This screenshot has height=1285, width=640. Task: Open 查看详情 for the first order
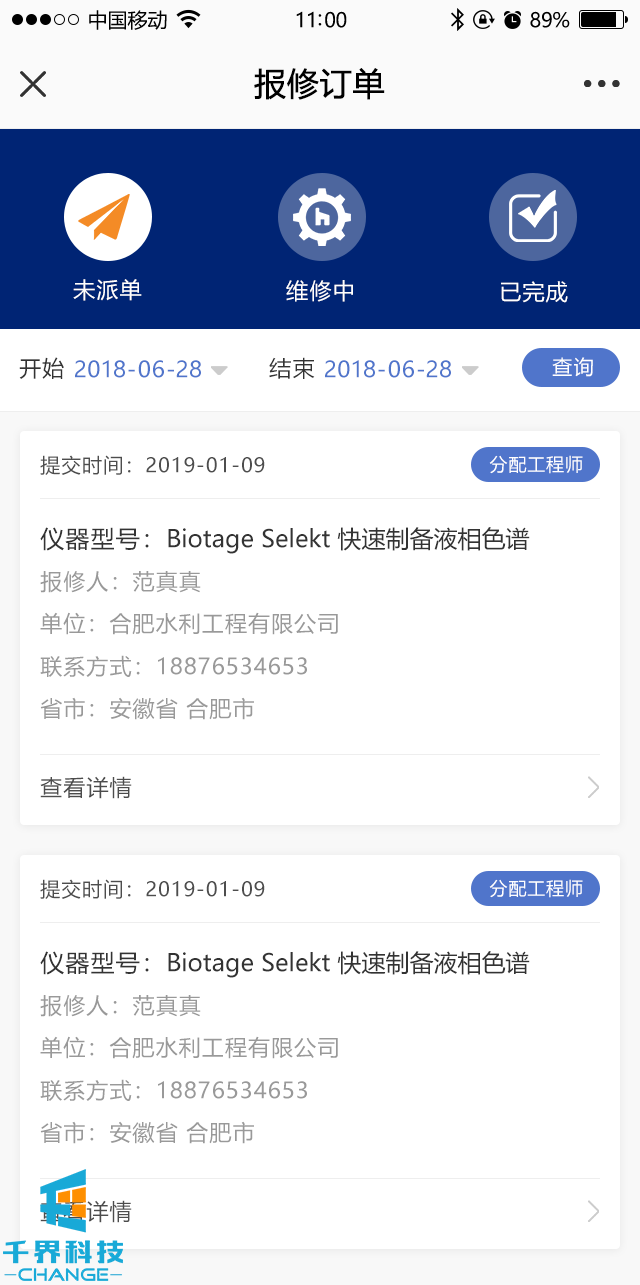tap(320, 788)
